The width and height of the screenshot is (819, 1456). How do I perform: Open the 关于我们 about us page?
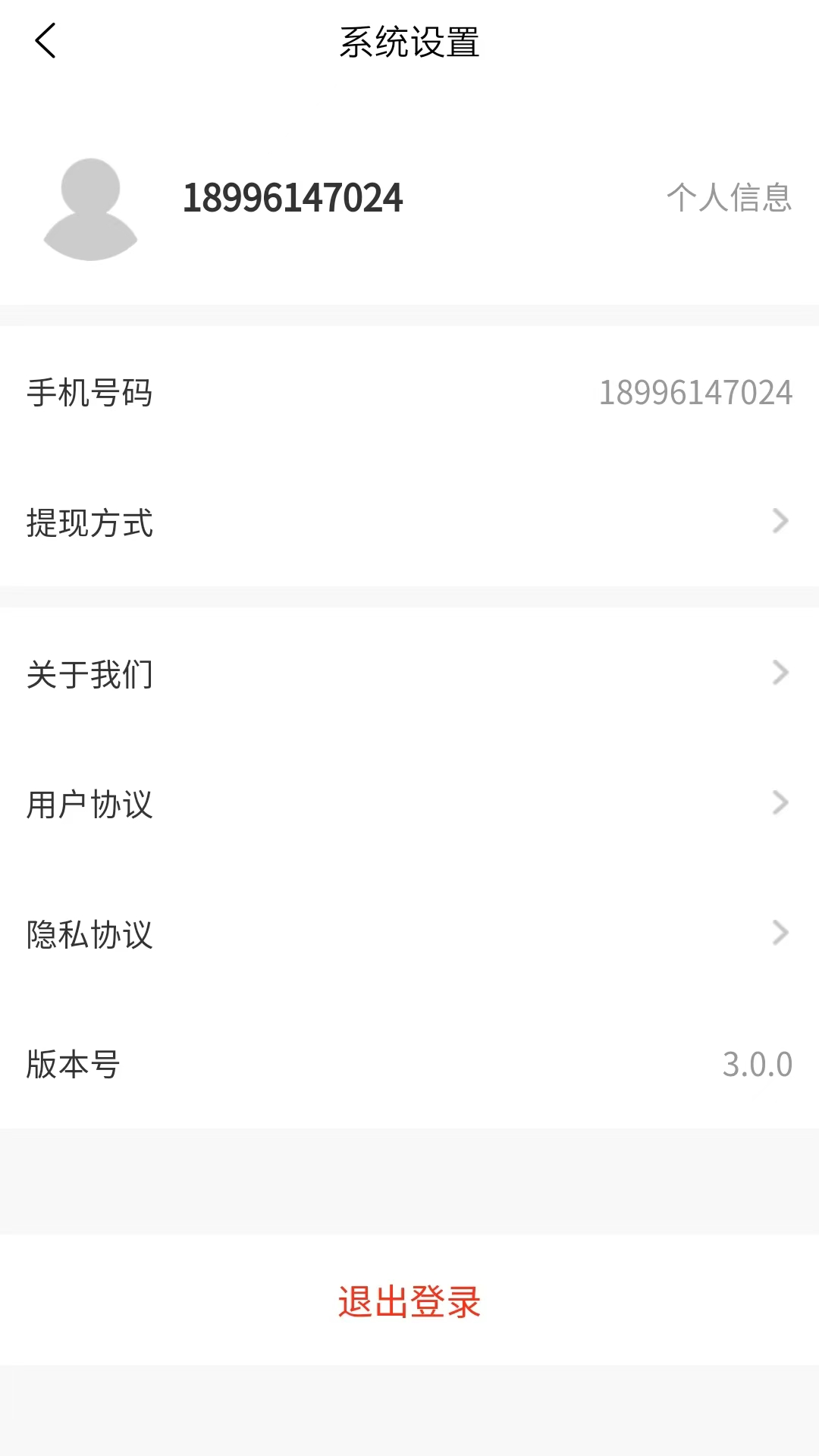coord(409,673)
